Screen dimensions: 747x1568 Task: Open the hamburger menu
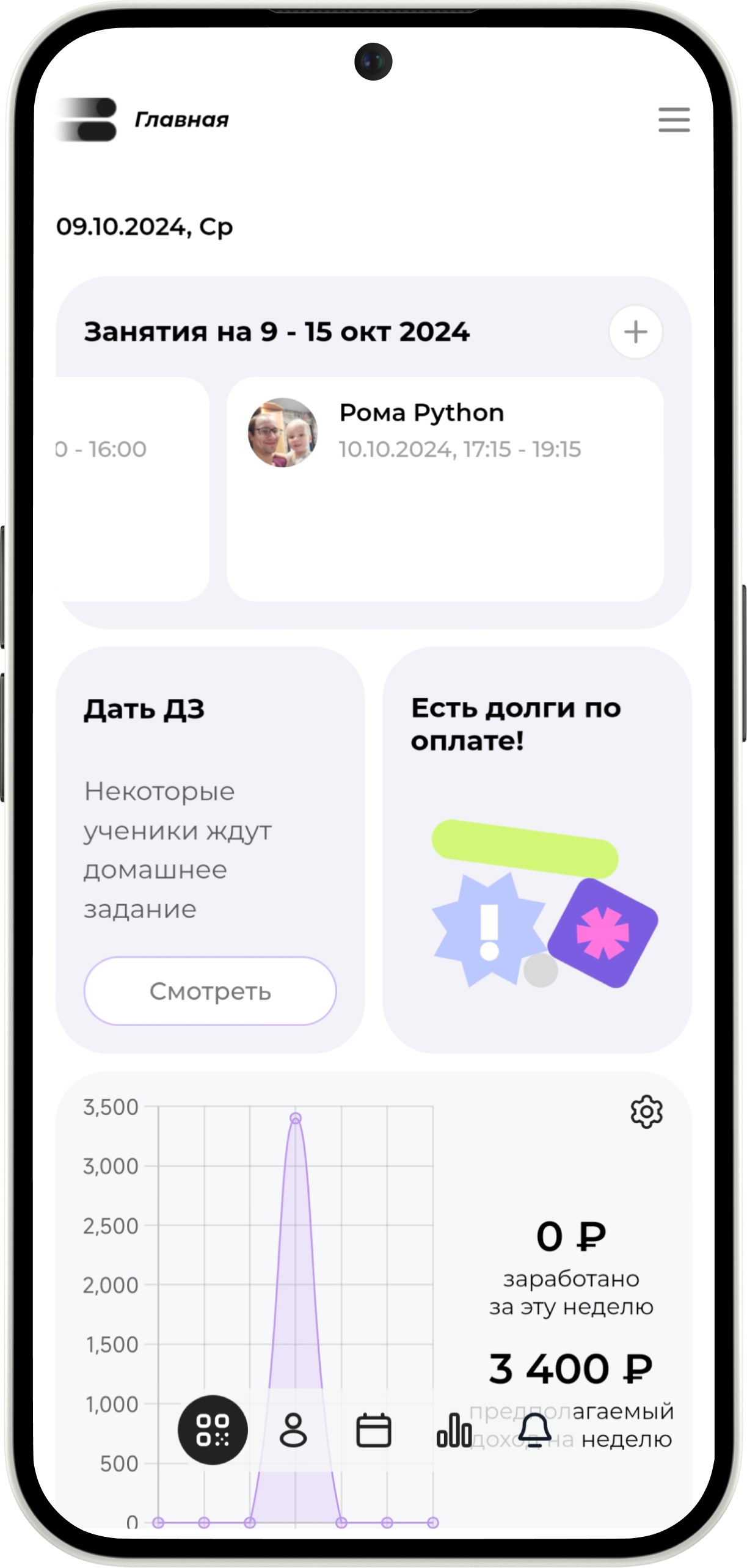point(674,120)
